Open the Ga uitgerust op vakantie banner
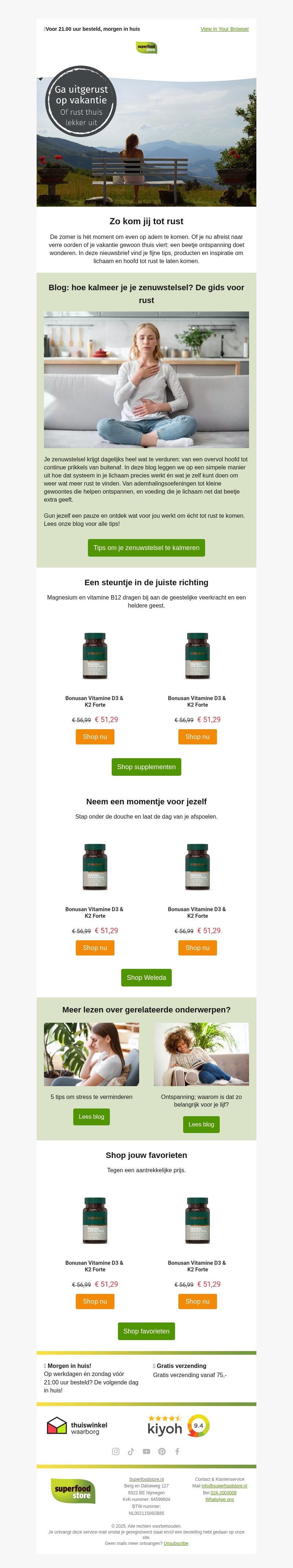The width and height of the screenshot is (293, 1568). click(146, 141)
